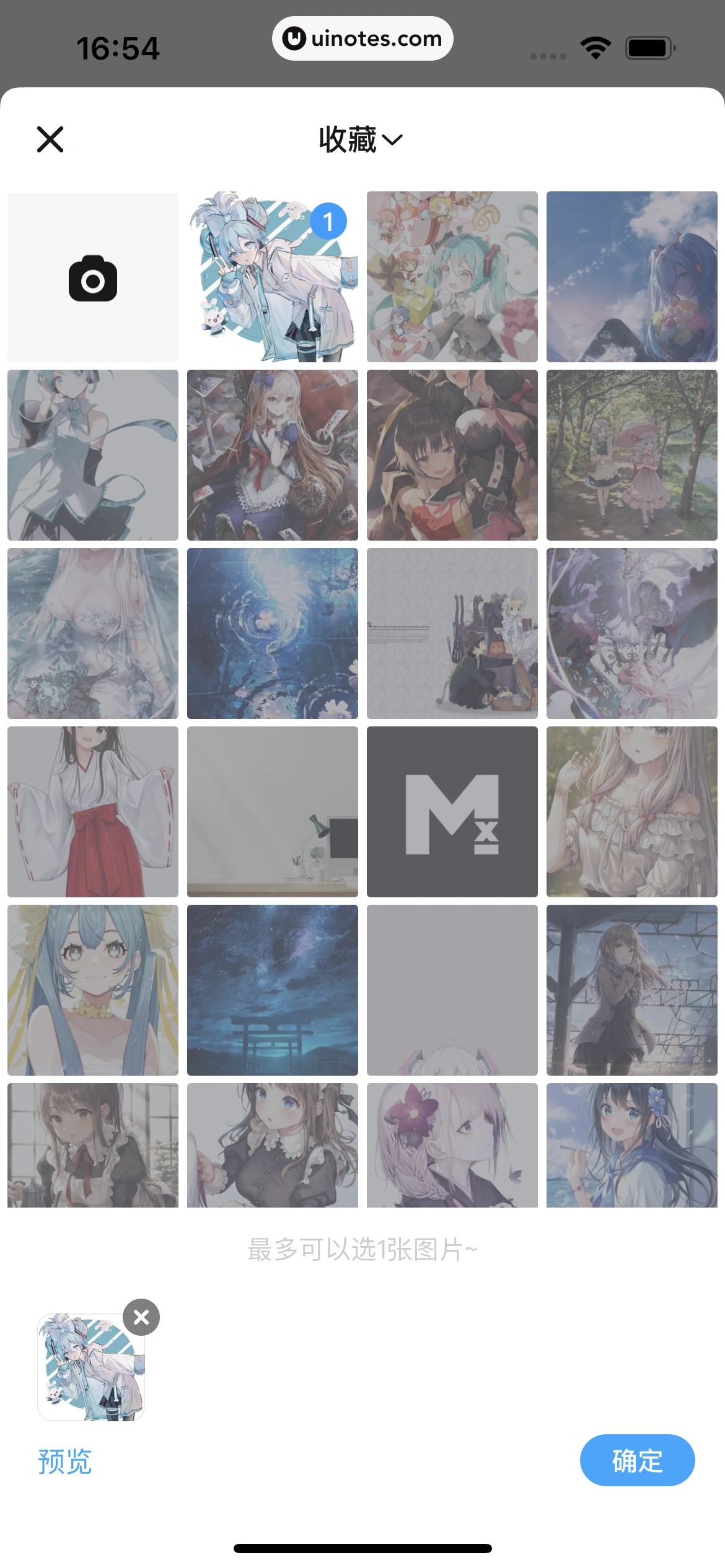
Task: Select the two girls walking under trees image
Action: 632,455
